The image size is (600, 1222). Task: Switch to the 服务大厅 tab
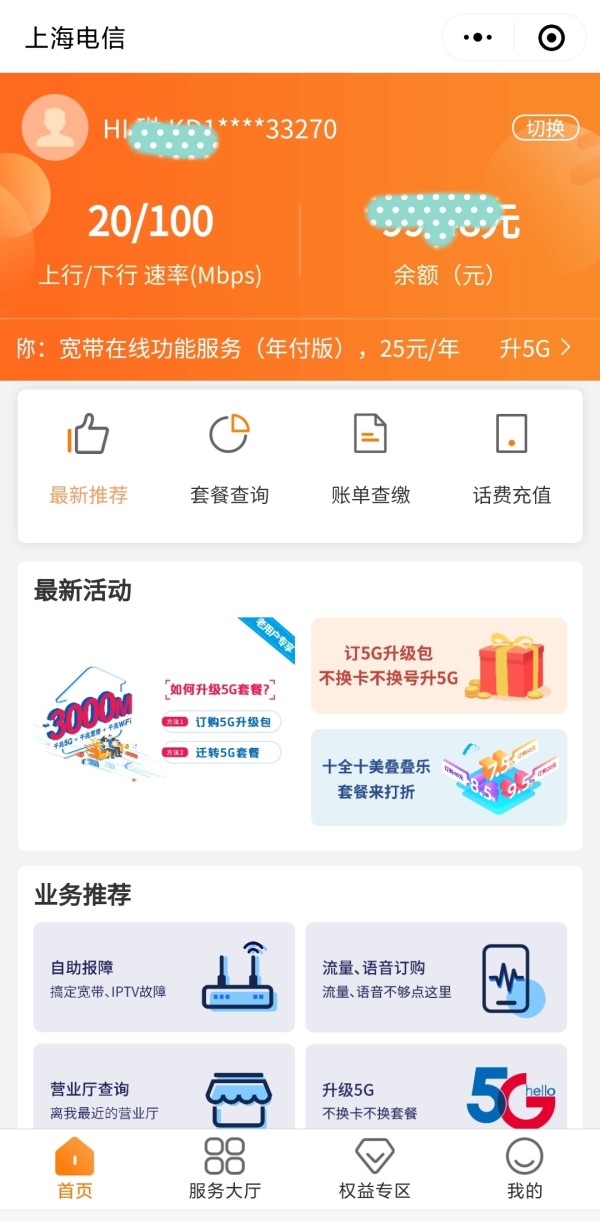pyautogui.click(x=224, y=1168)
